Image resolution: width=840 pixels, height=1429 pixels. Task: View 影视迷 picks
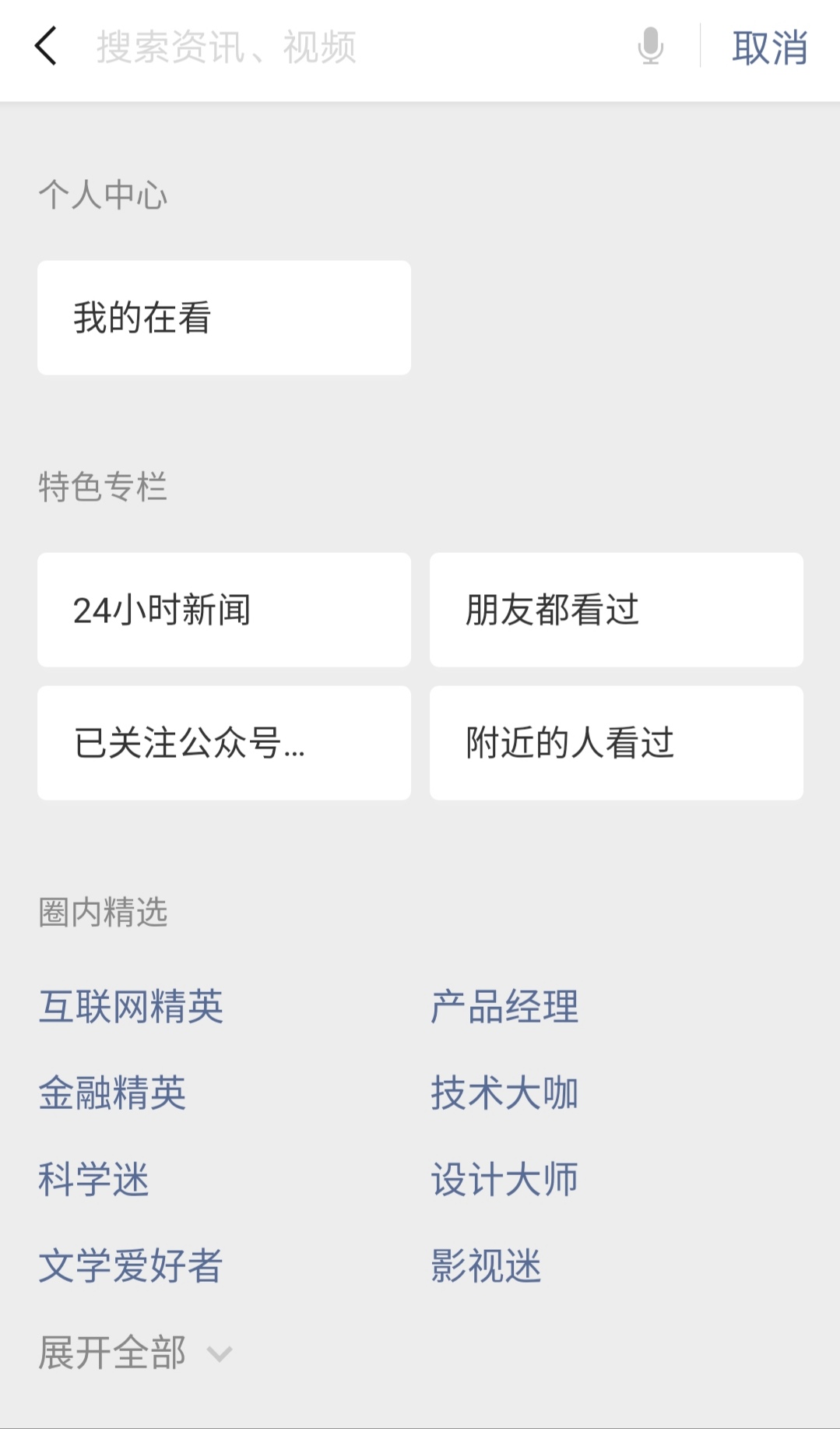coord(486,1265)
